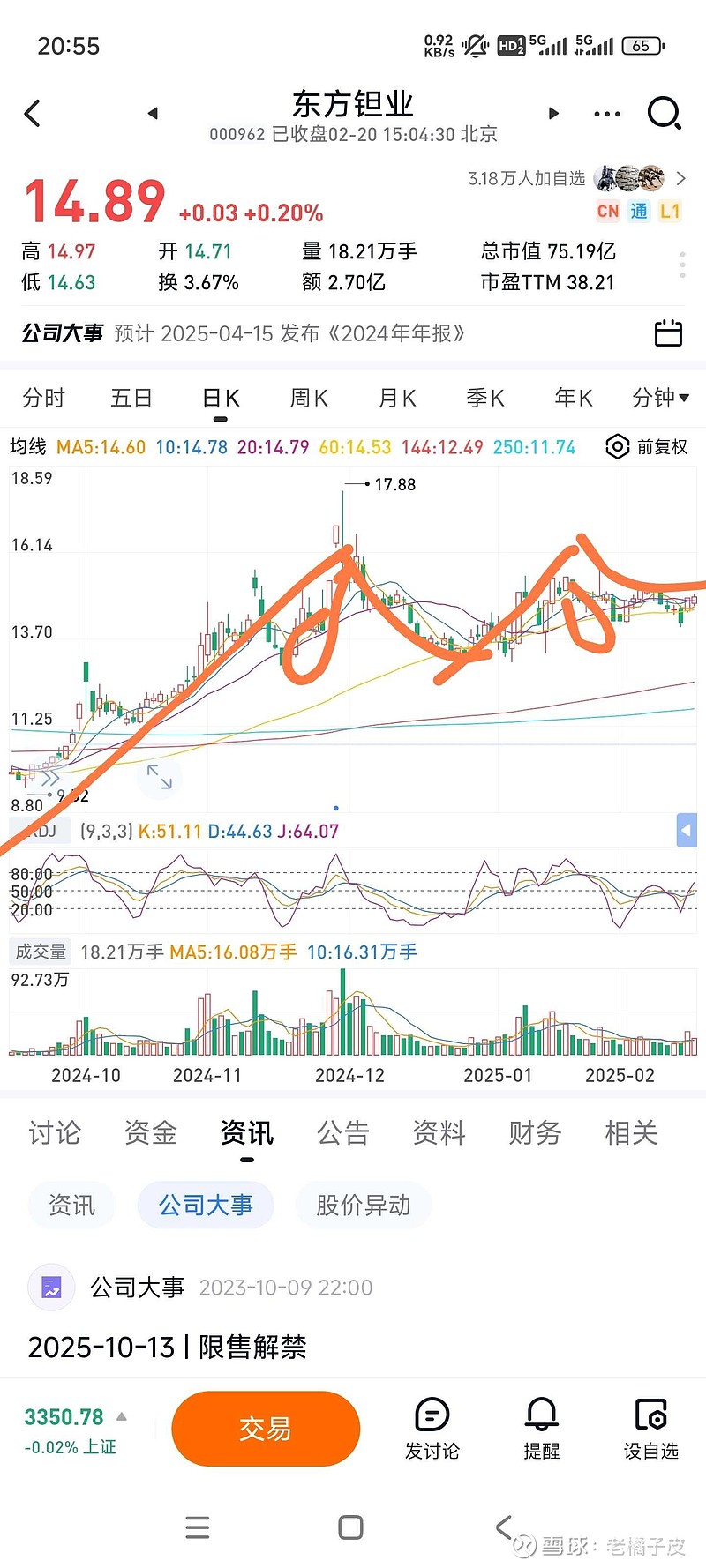
Task: Switch to the 资讯 filter chip
Action: point(71,1205)
